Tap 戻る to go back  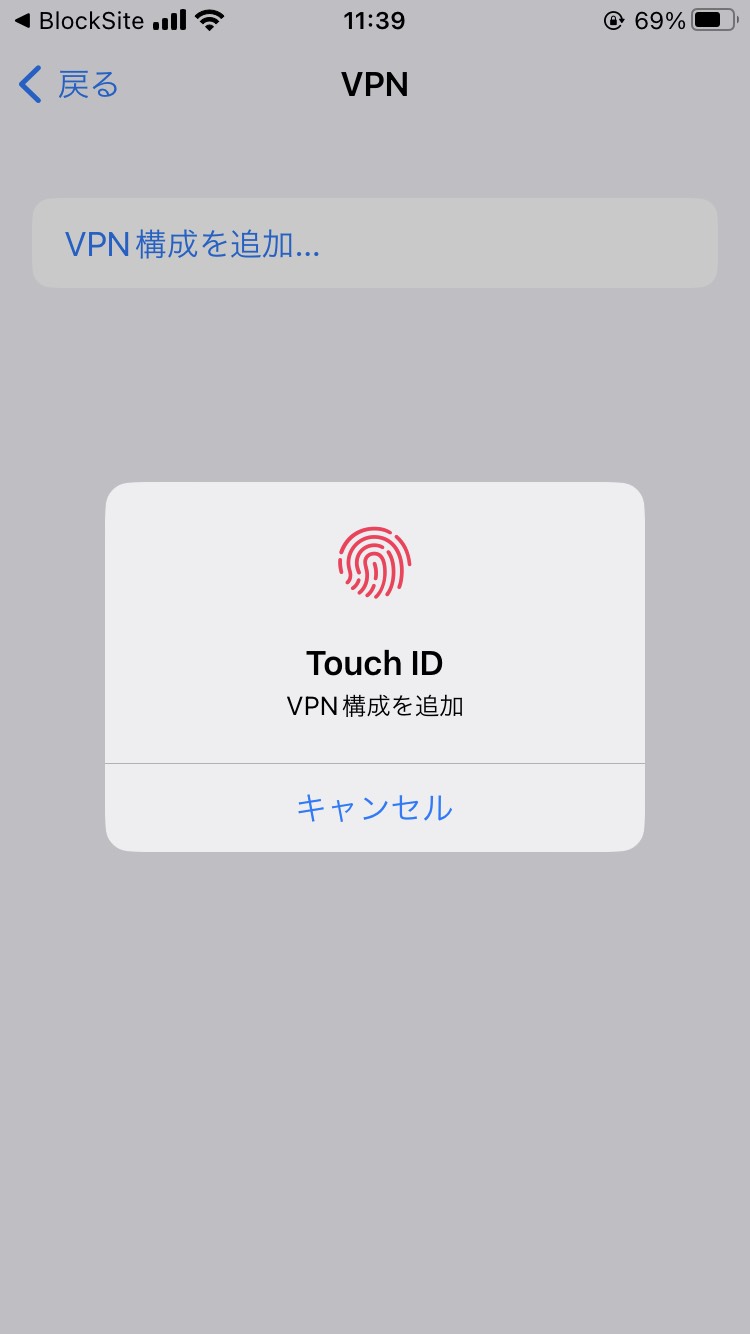[x=69, y=85]
